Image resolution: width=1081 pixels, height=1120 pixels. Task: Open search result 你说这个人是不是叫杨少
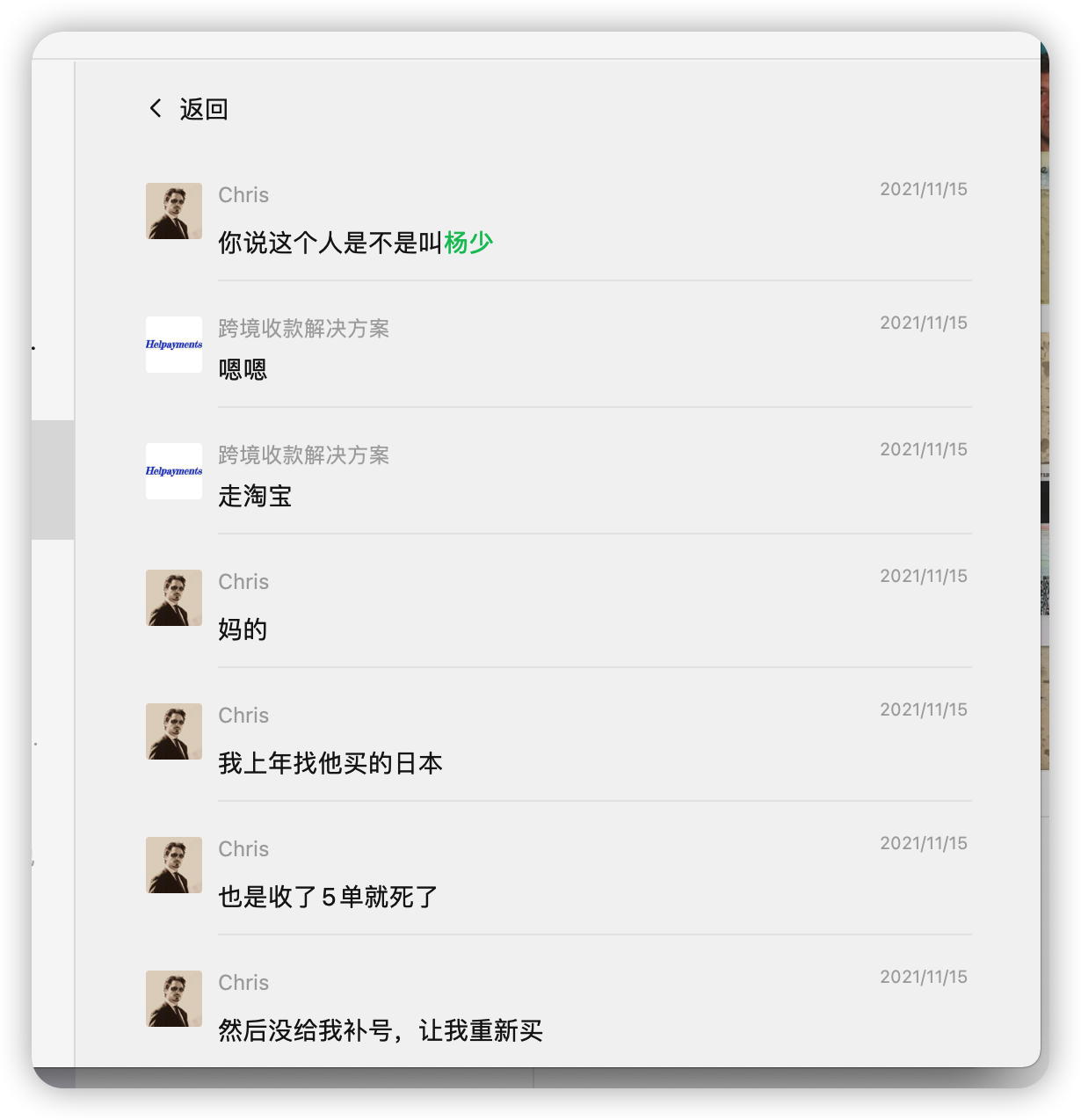point(356,243)
